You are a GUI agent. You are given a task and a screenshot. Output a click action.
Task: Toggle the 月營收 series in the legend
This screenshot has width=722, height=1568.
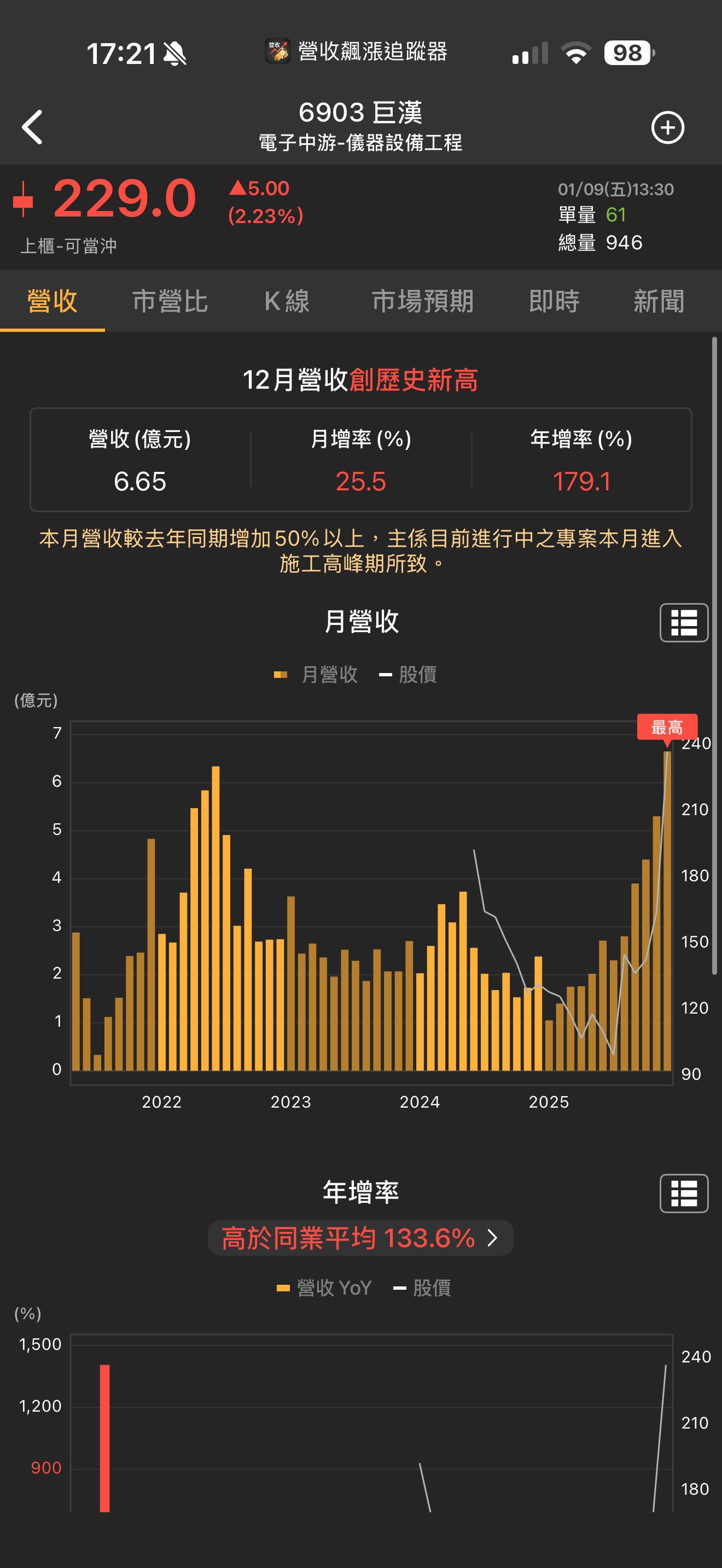point(317,675)
